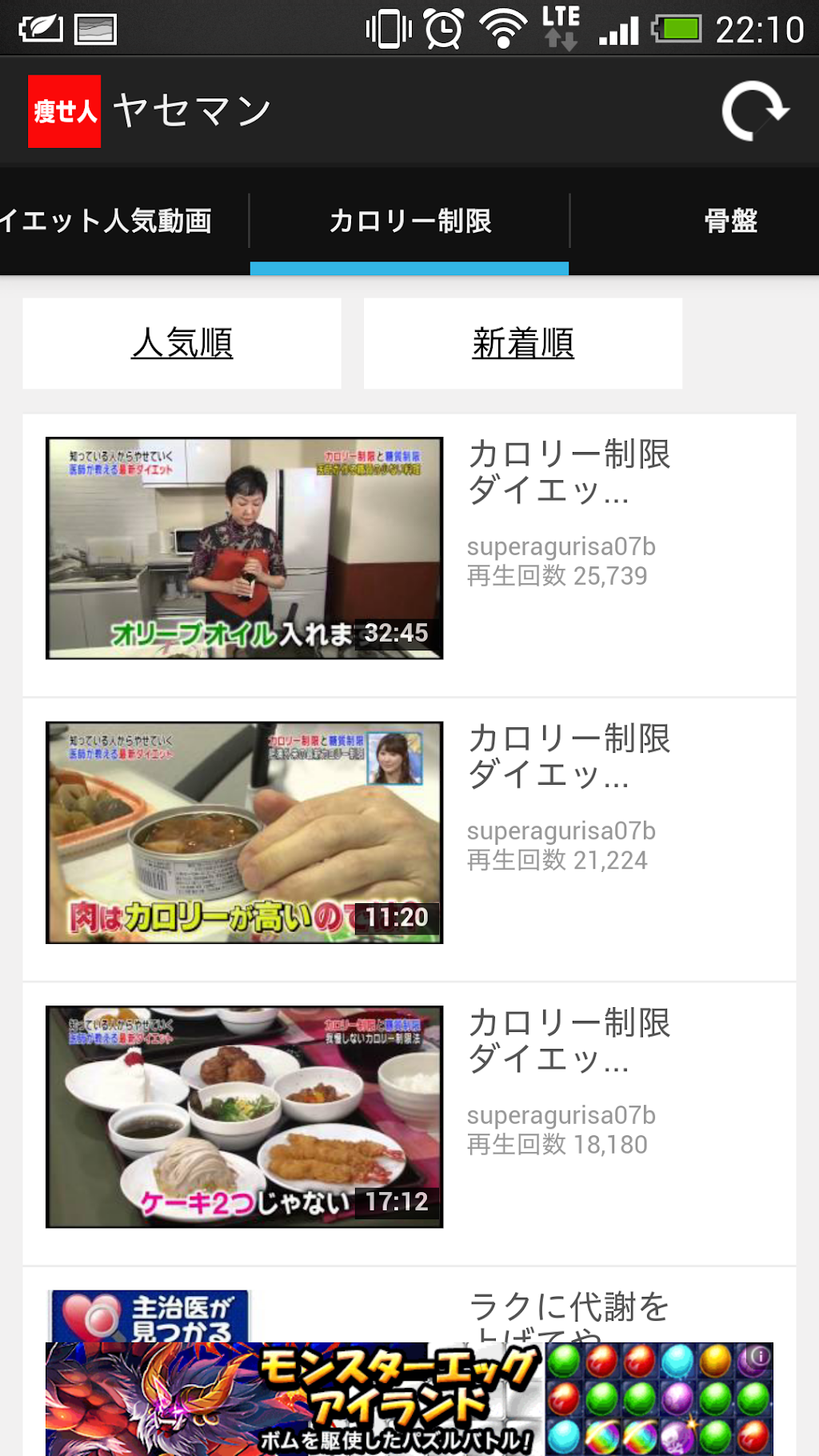Sort videos by 人気順
The image size is (819, 1456).
pyautogui.click(x=182, y=343)
